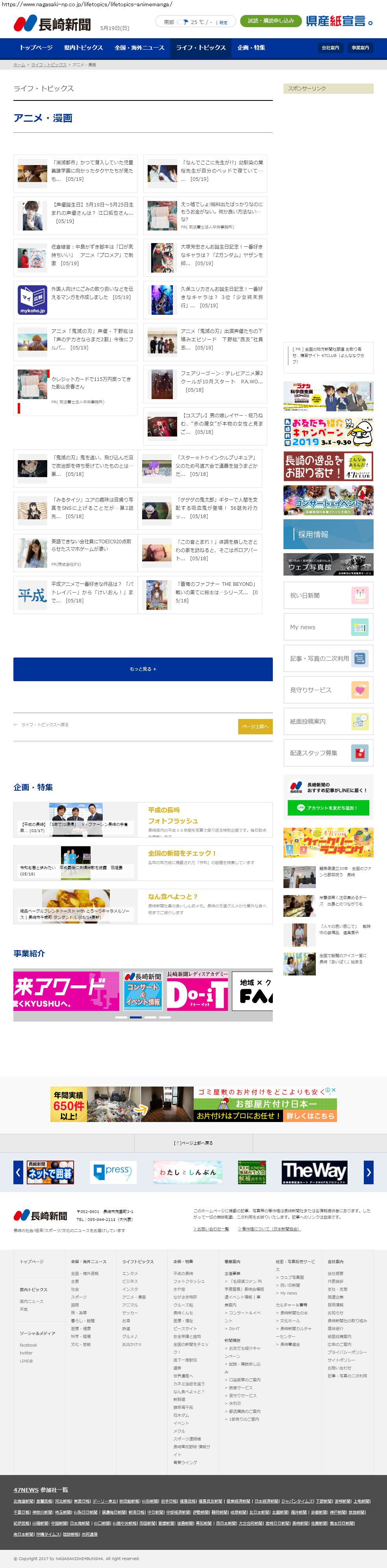387x1568 pixels.
Task: Return via ライフ・トピックスへ戻る link
Action: [x=41, y=725]
